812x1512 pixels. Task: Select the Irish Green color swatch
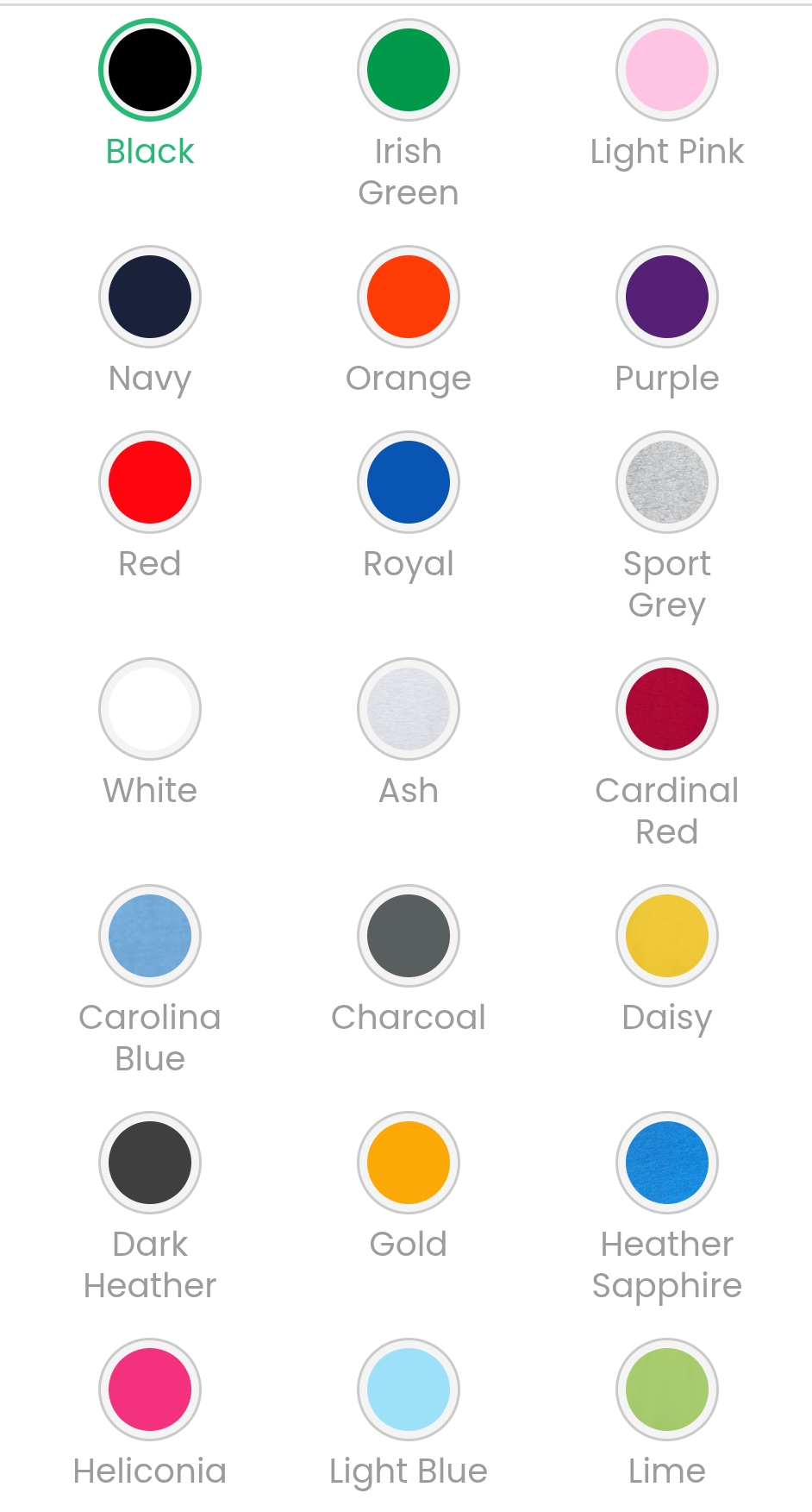(x=409, y=70)
